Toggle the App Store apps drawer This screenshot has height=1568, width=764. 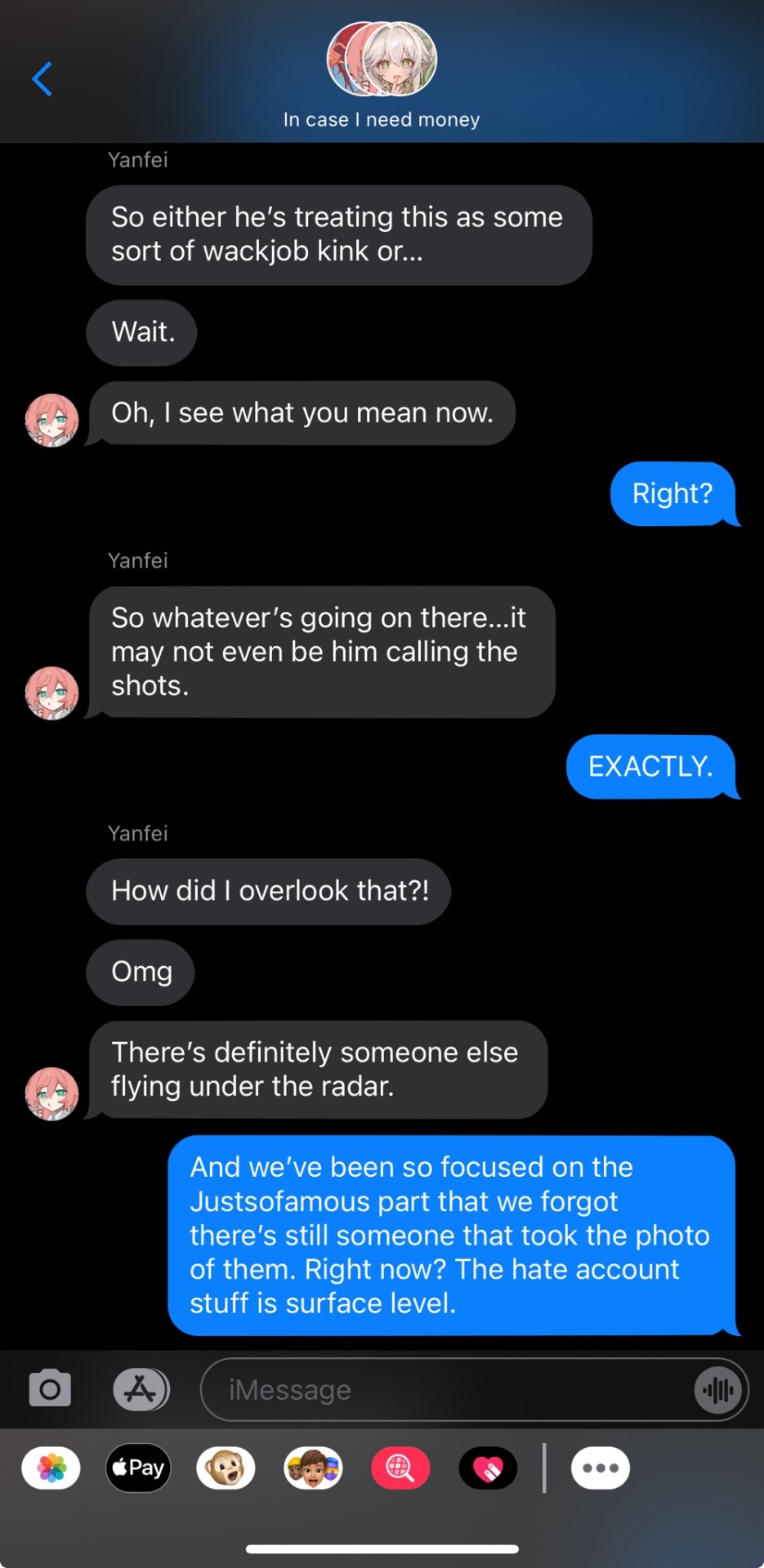click(141, 1389)
